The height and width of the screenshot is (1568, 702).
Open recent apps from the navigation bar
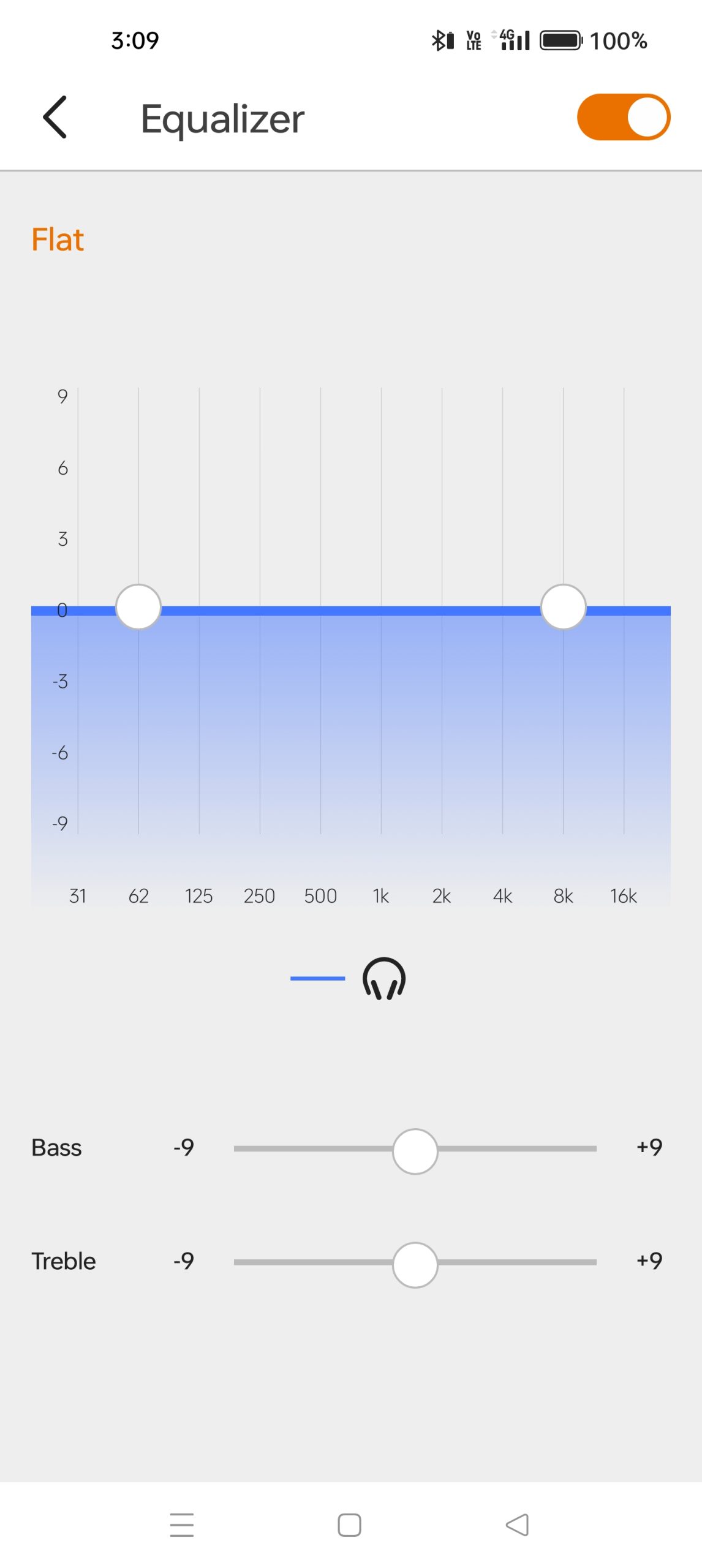(182, 1525)
